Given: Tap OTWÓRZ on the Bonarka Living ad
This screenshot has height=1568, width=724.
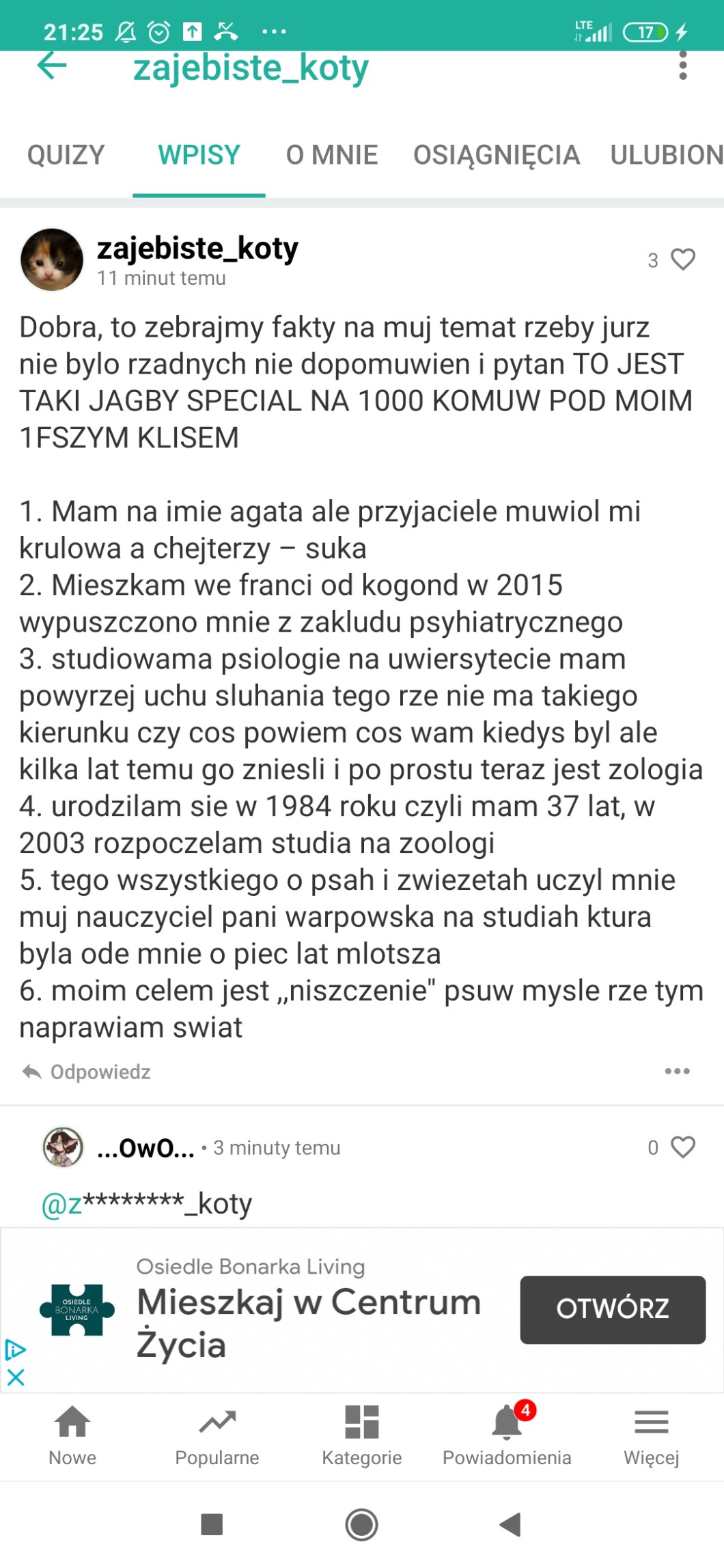Looking at the screenshot, I should 613,1309.
